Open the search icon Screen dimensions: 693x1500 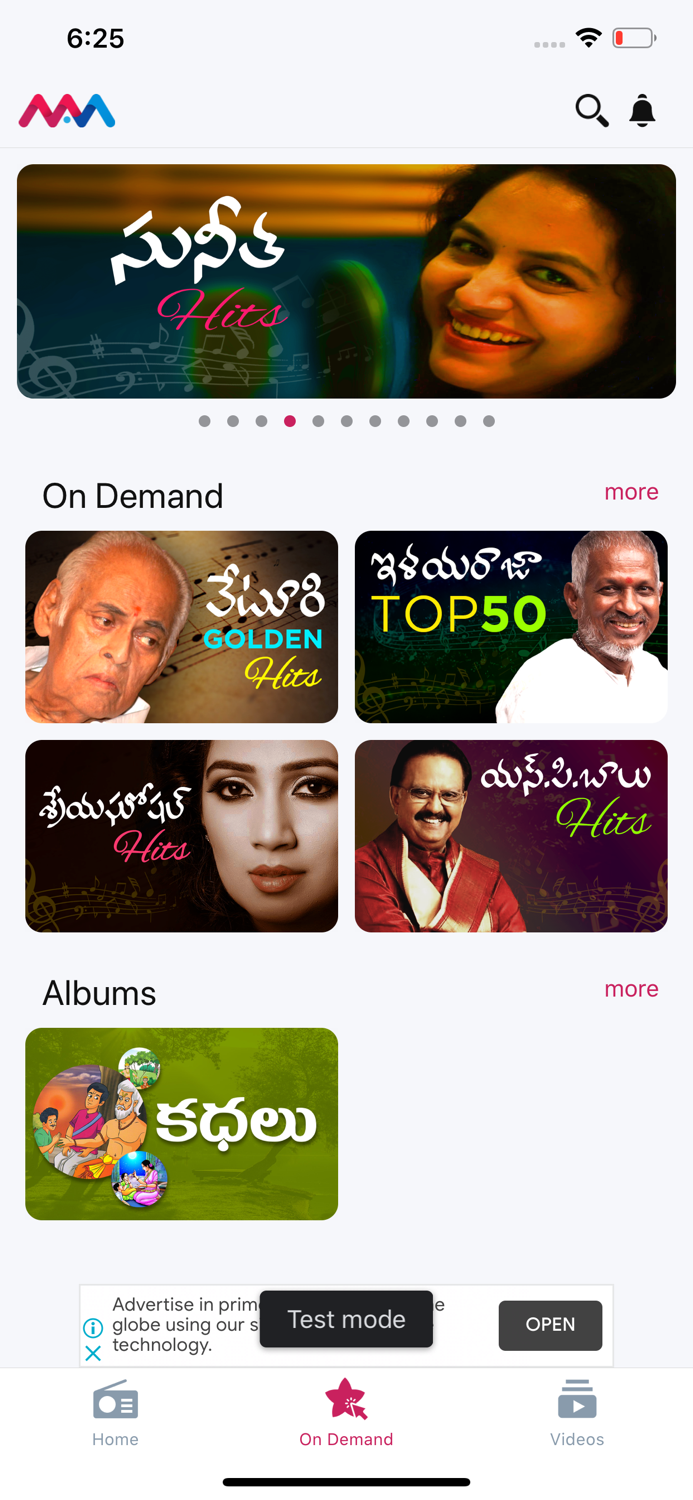pyautogui.click(x=591, y=110)
